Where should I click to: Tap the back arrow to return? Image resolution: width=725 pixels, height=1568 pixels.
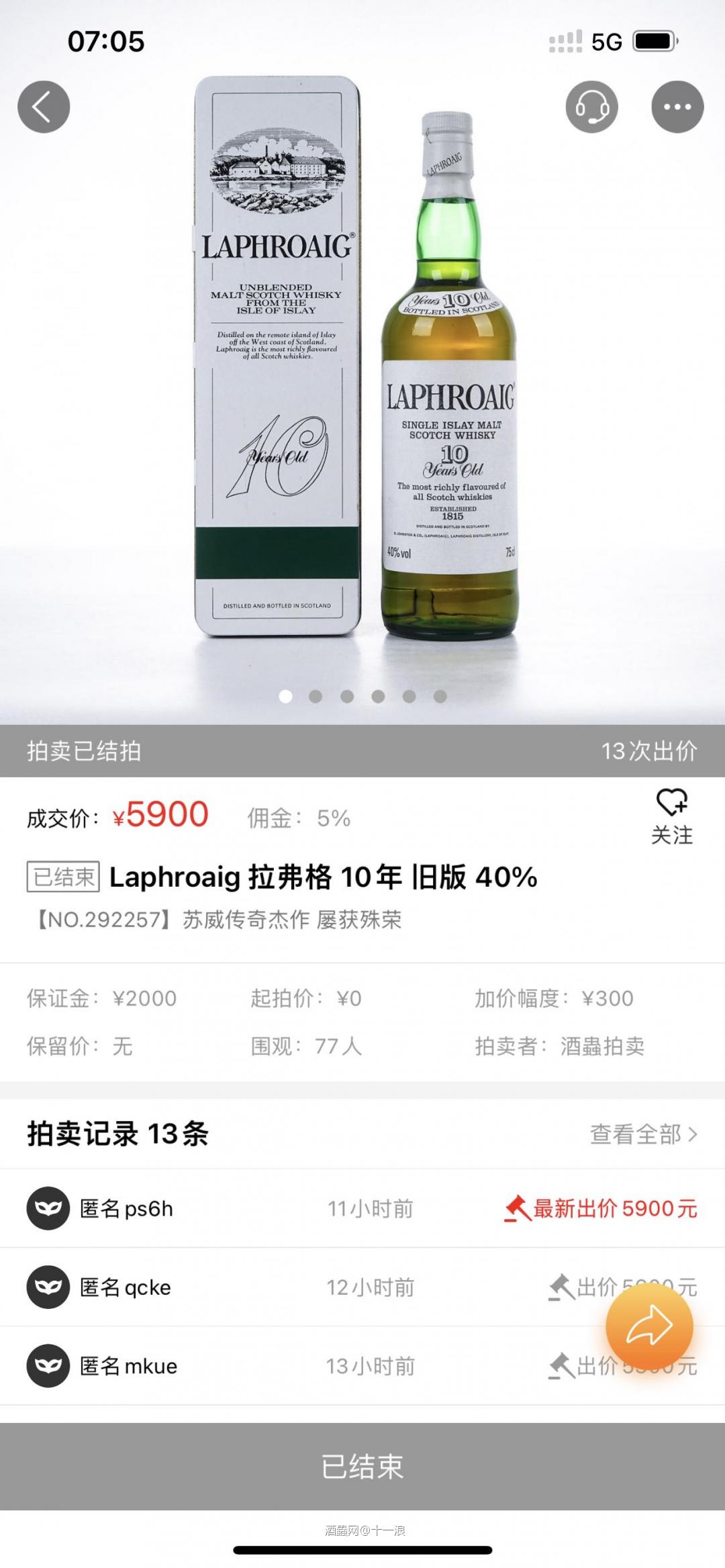click(x=44, y=106)
